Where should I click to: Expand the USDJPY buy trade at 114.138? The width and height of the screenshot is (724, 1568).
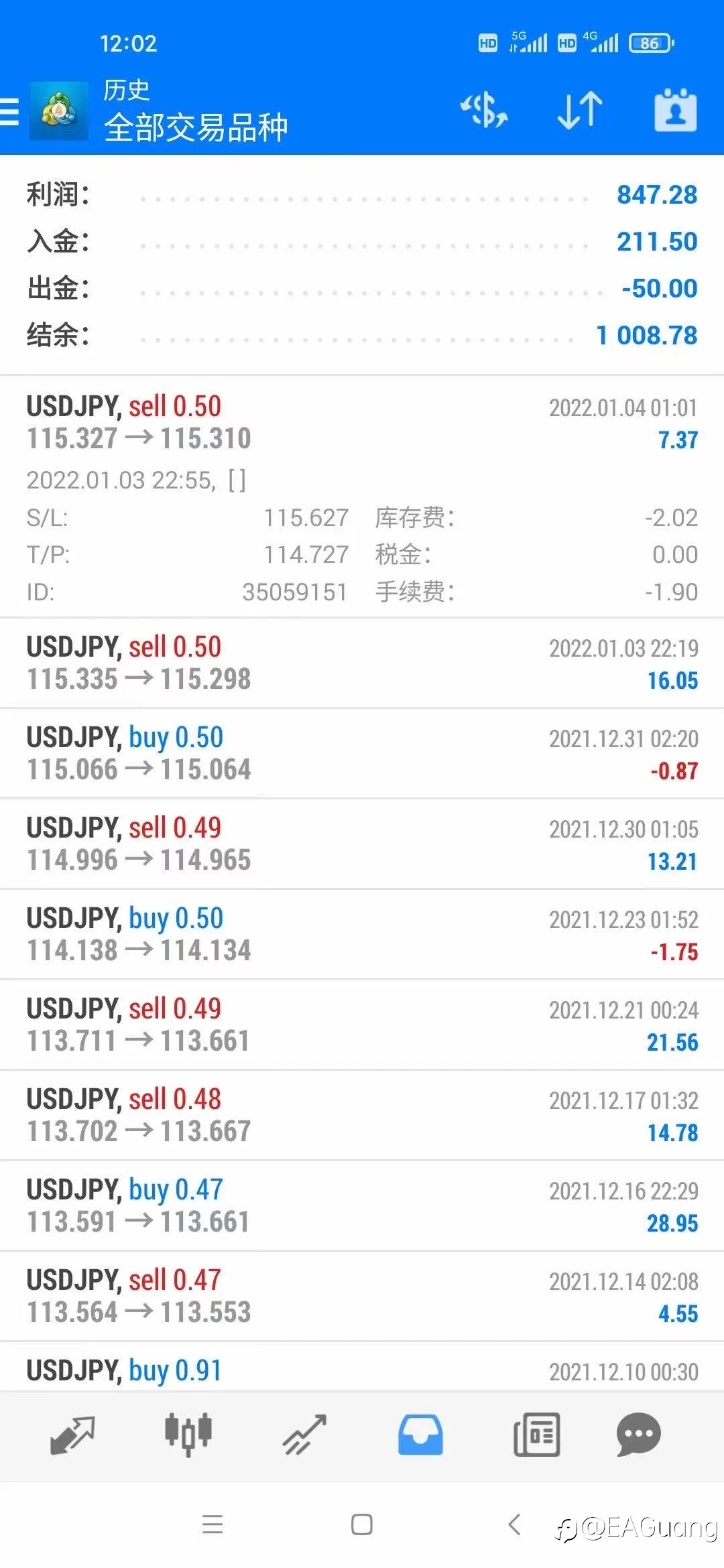pos(362,934)
